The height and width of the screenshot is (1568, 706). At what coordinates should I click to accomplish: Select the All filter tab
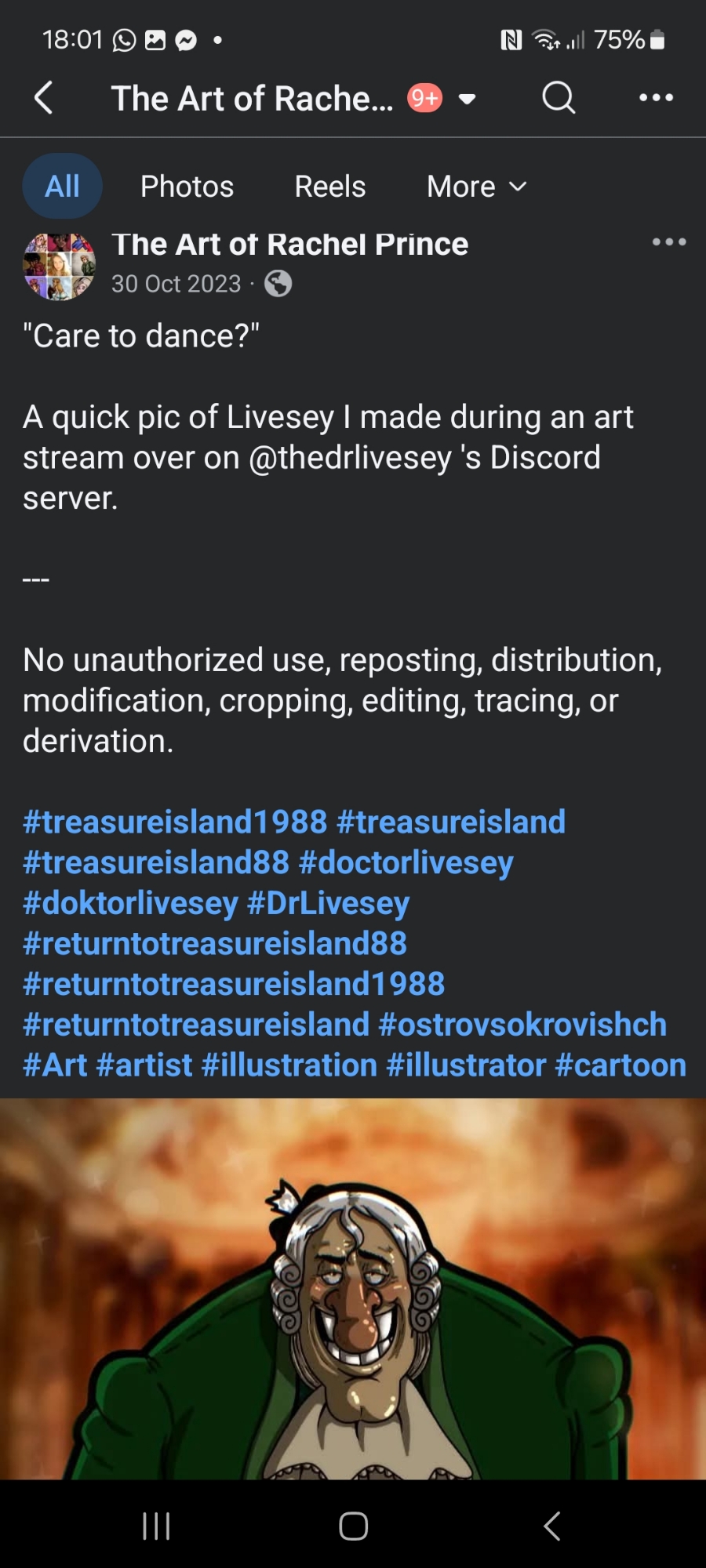62,187
